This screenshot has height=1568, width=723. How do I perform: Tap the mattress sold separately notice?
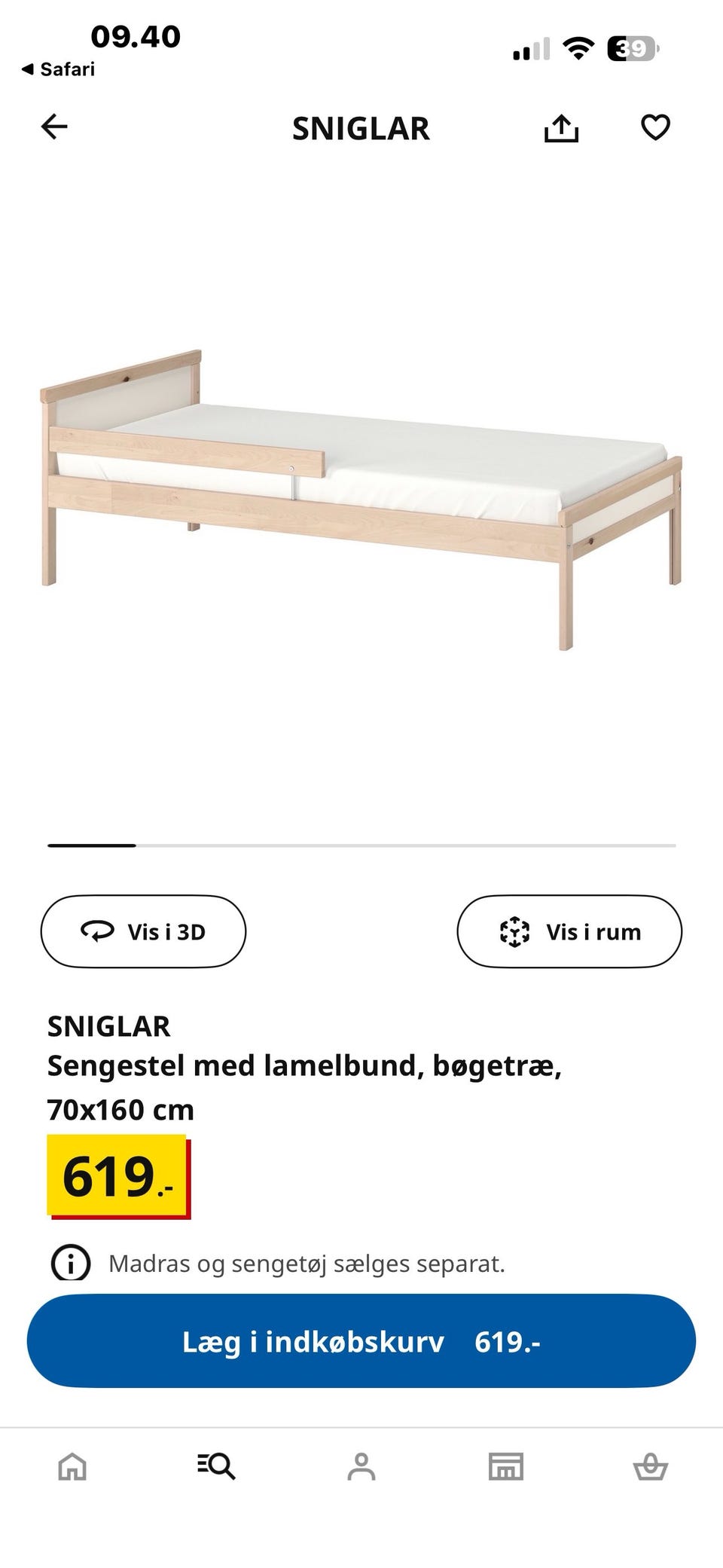tap(308, 1264)
